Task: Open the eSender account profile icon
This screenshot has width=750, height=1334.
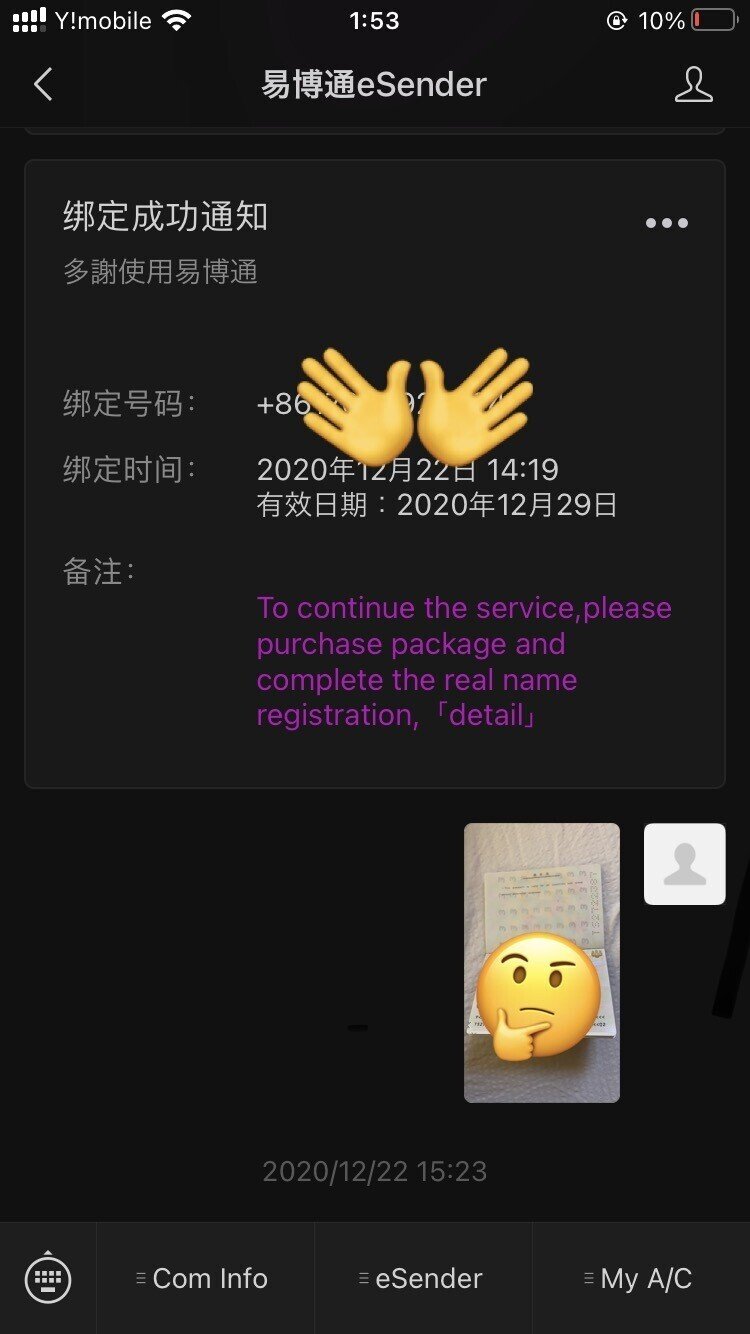Action: point(693,85)
